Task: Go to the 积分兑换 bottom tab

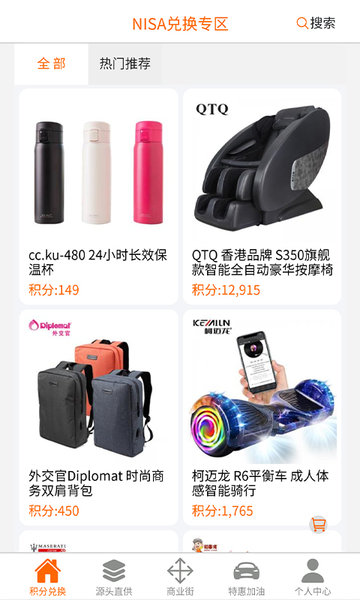Action: click(x=48, y=577)
